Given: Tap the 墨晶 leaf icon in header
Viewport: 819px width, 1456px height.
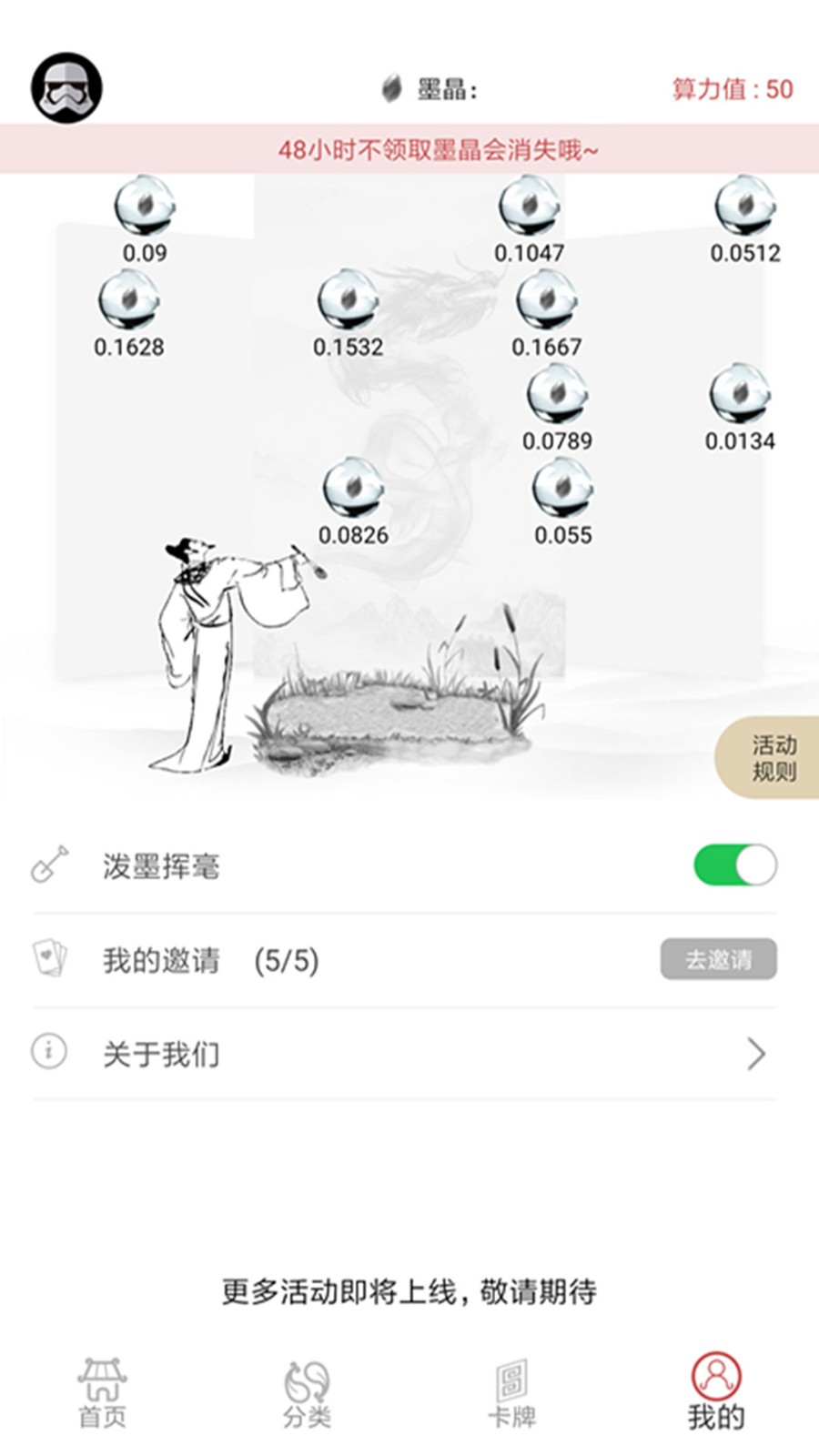Looking at the screenshot, I should point(389,85).
